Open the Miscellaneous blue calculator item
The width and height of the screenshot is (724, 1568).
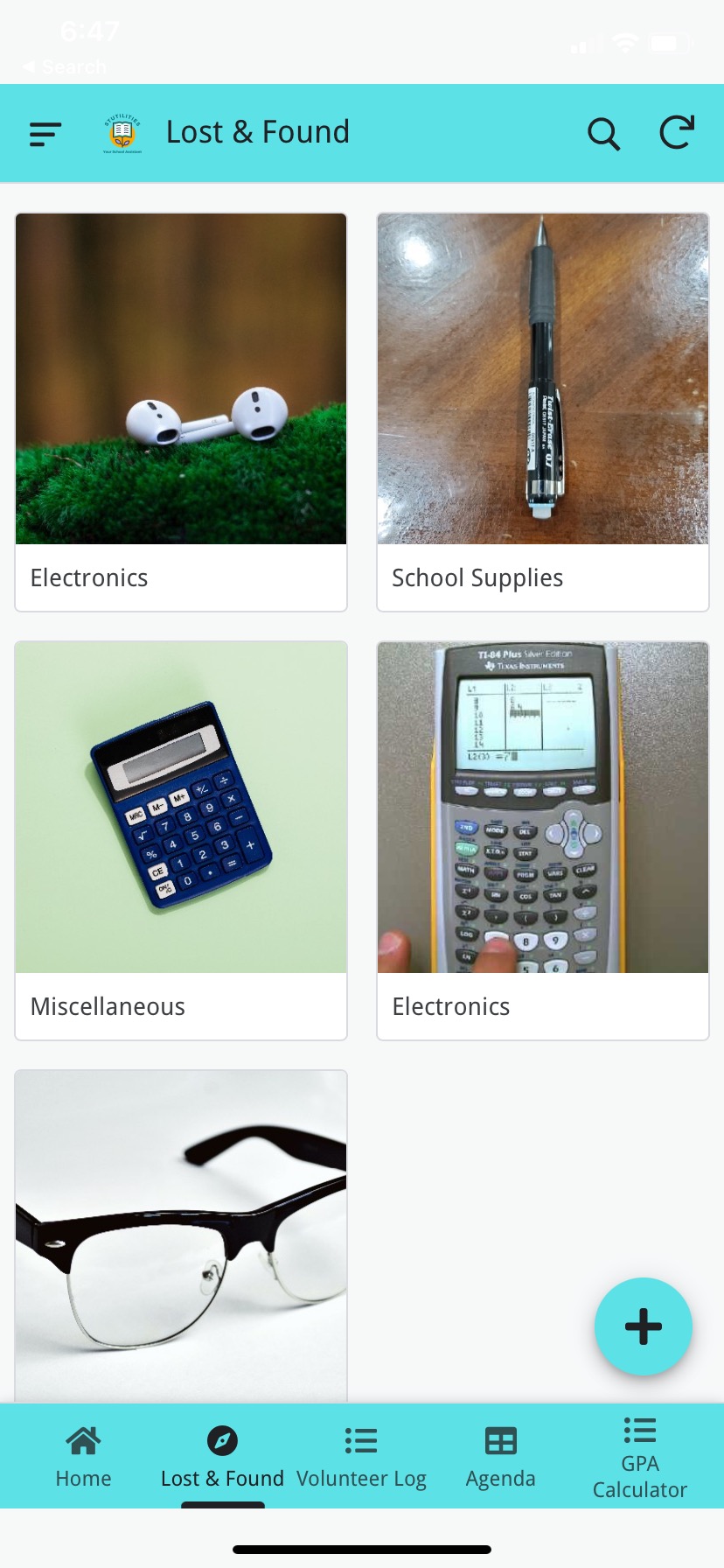181,840
